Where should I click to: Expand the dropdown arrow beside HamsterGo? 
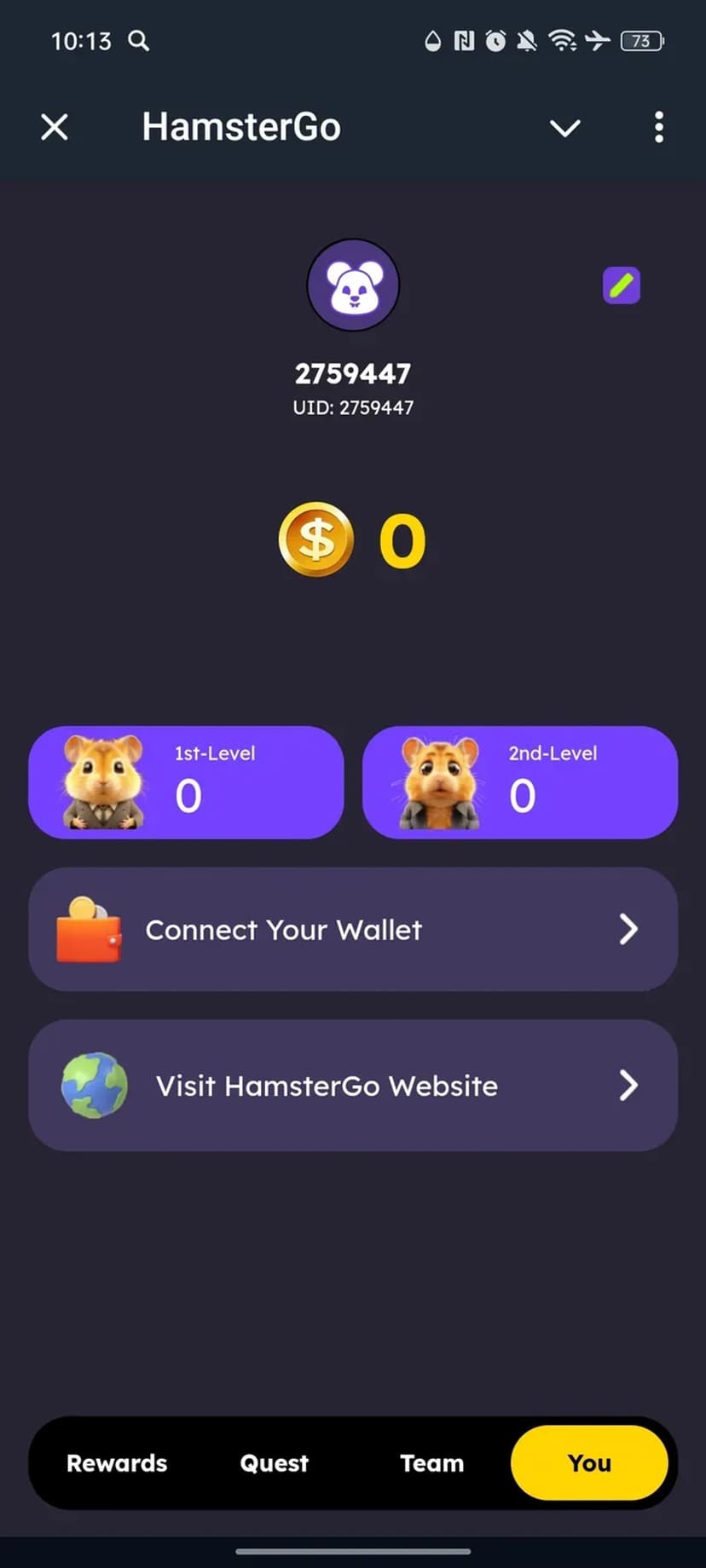(x=564, y=128)
